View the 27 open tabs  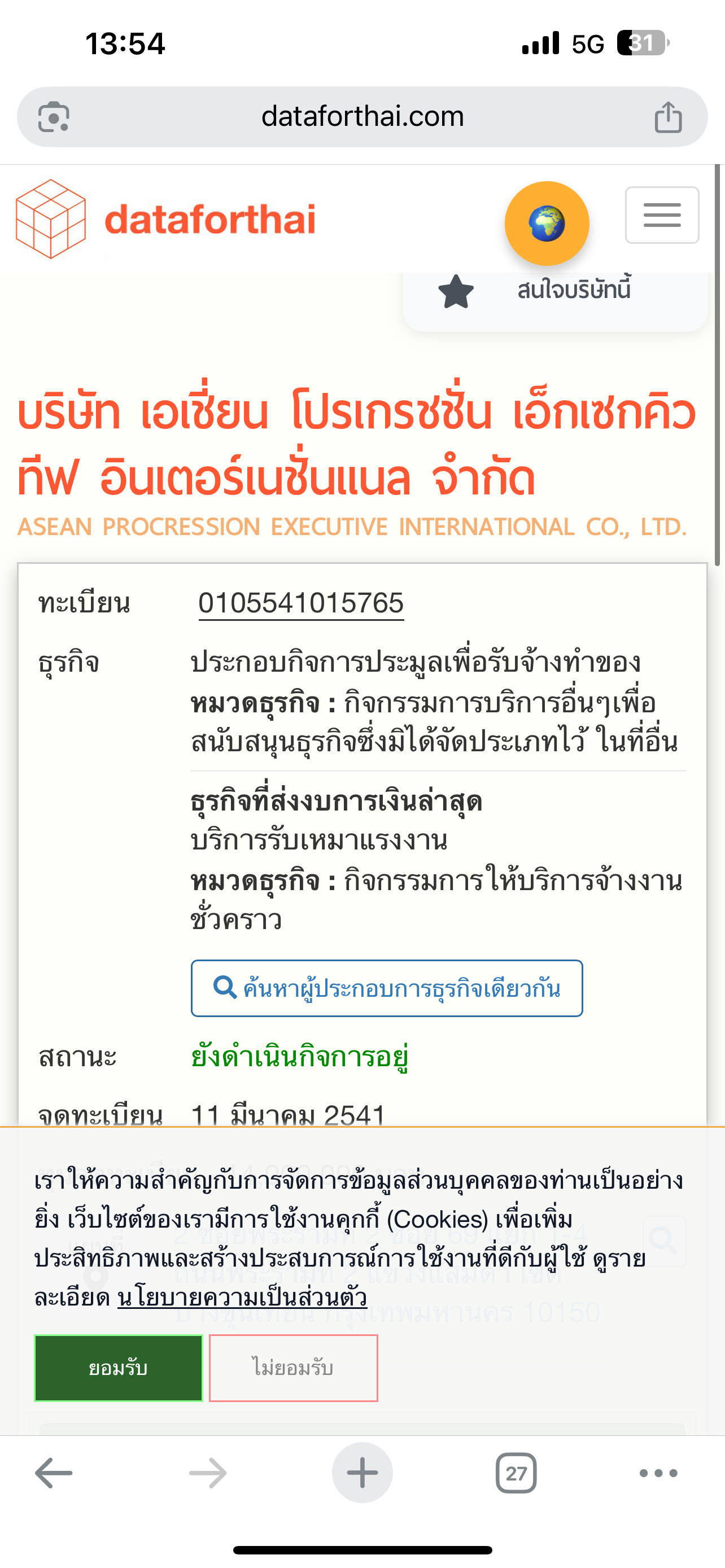(x=516, y=1473)
